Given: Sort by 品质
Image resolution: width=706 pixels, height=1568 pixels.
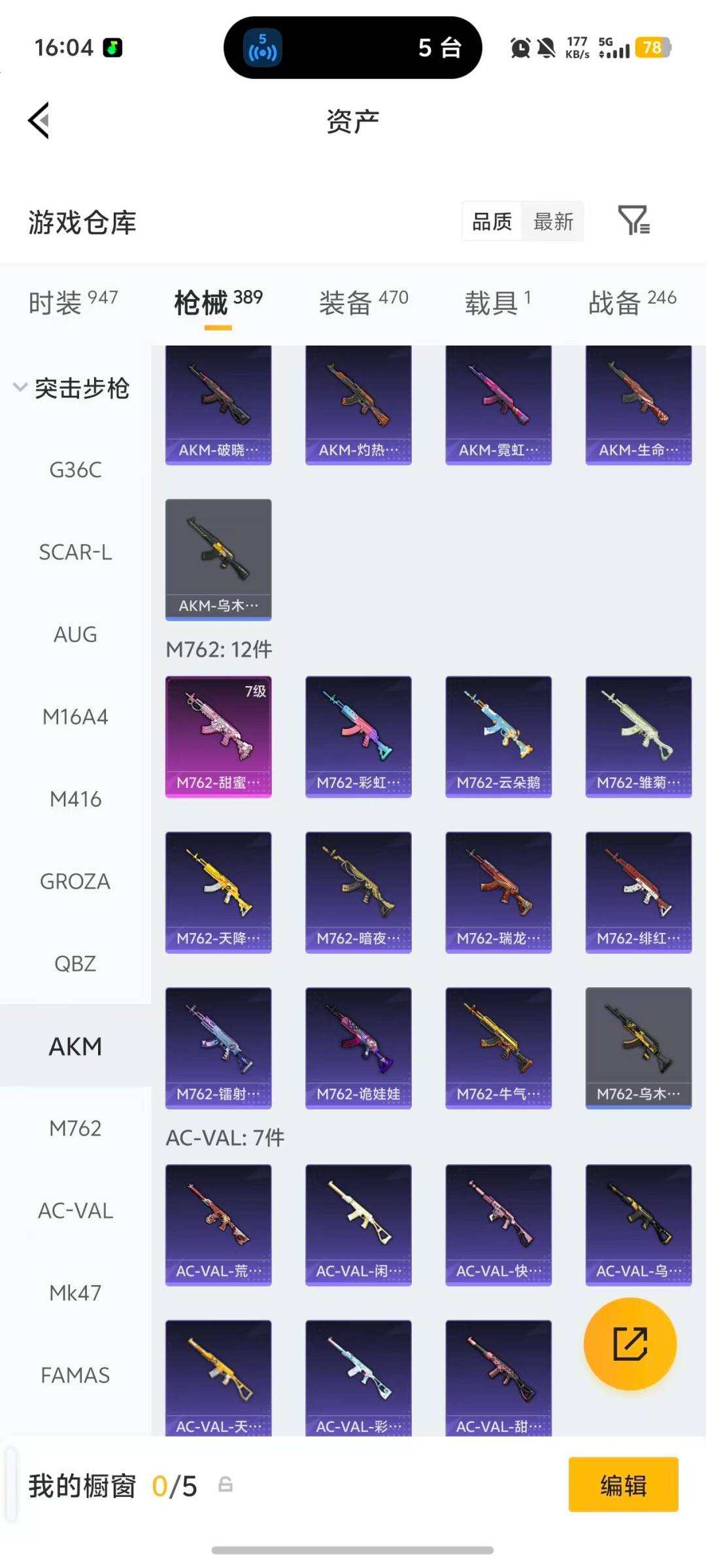Looking at the screenshot, I should 492,221.
